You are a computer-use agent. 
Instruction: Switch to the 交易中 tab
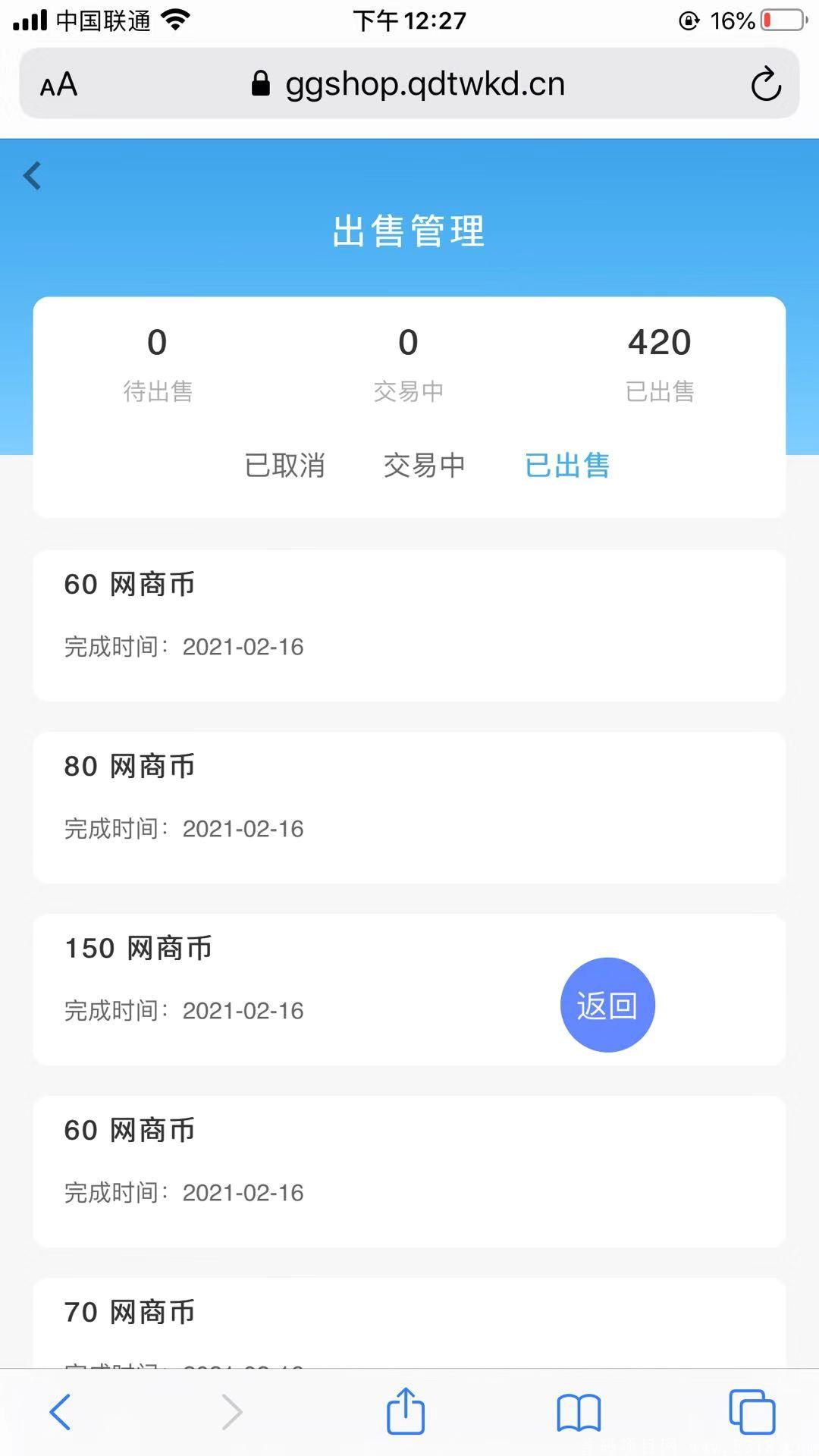point(424,465)
